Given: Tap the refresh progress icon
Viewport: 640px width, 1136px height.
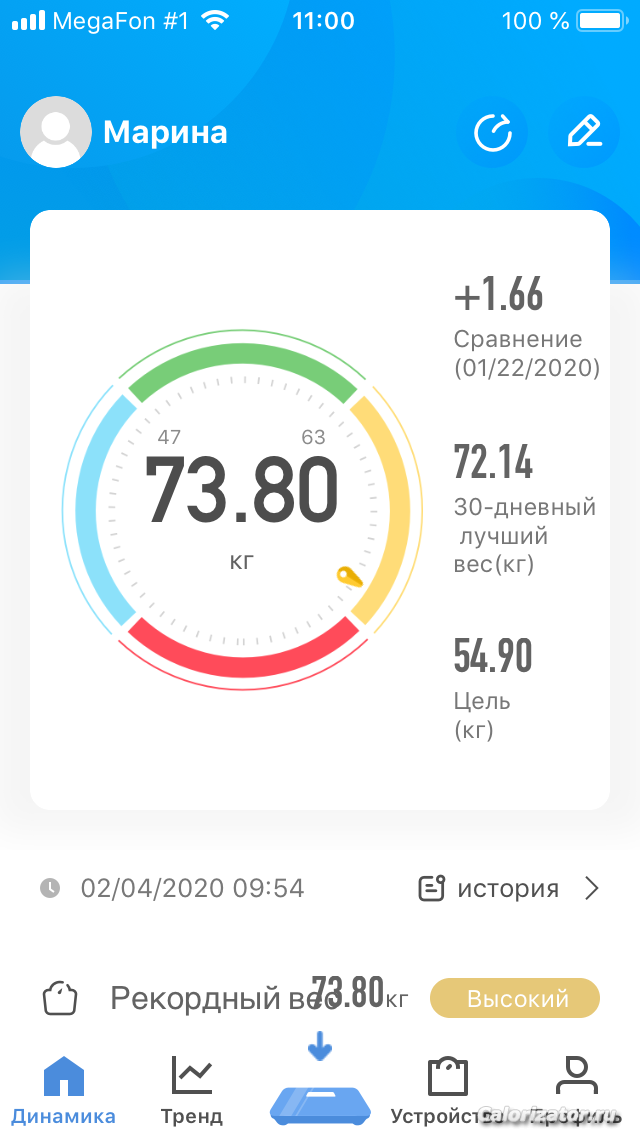Looking at the screenshot, I should pyautogui.click(x=492, y=133).
